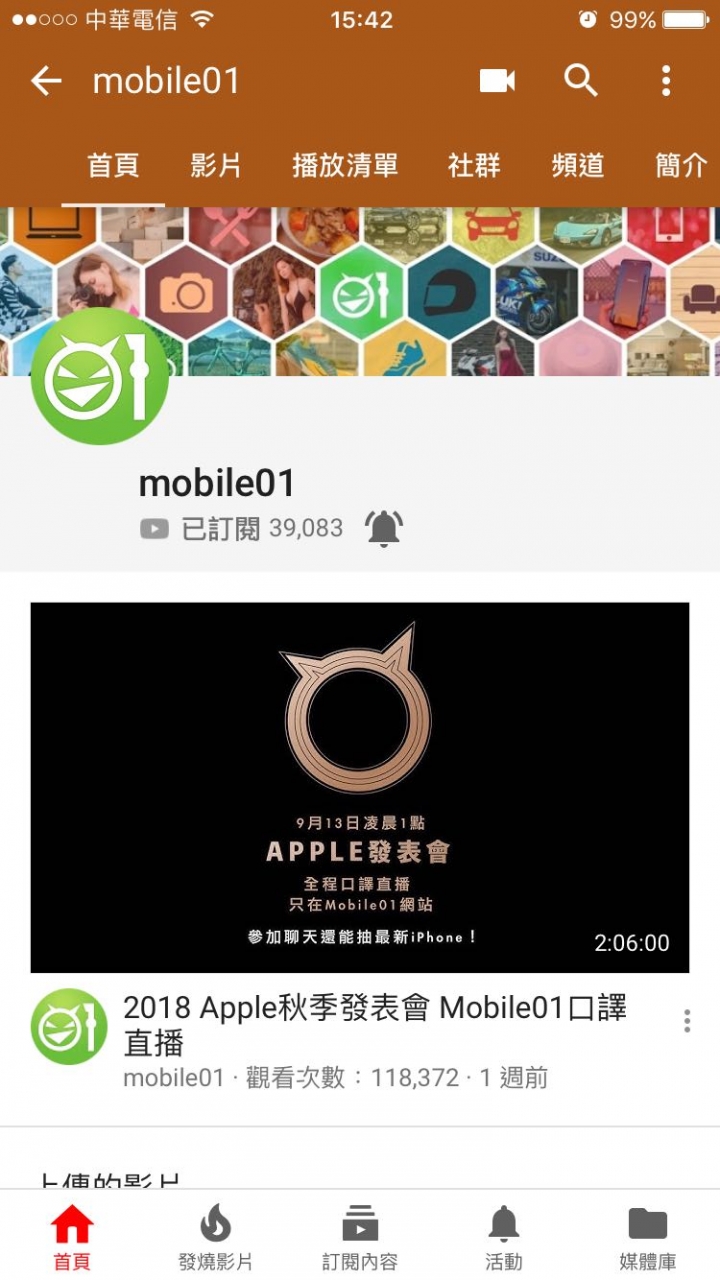Open the 訂閱內容 subscriptions tab
This screenshot has height=1280, width=720.
(360, 1238)
